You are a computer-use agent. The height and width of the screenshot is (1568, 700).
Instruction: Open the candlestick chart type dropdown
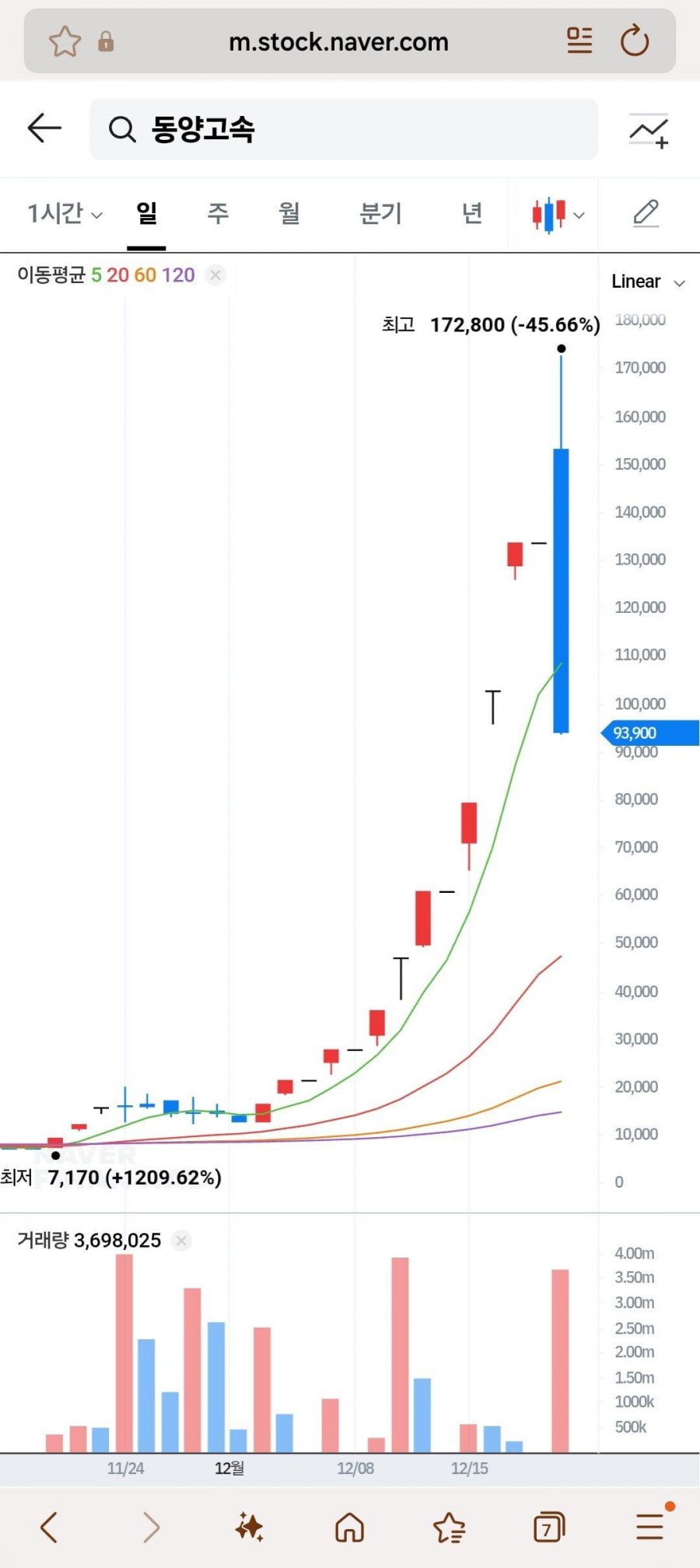[557, 215]
